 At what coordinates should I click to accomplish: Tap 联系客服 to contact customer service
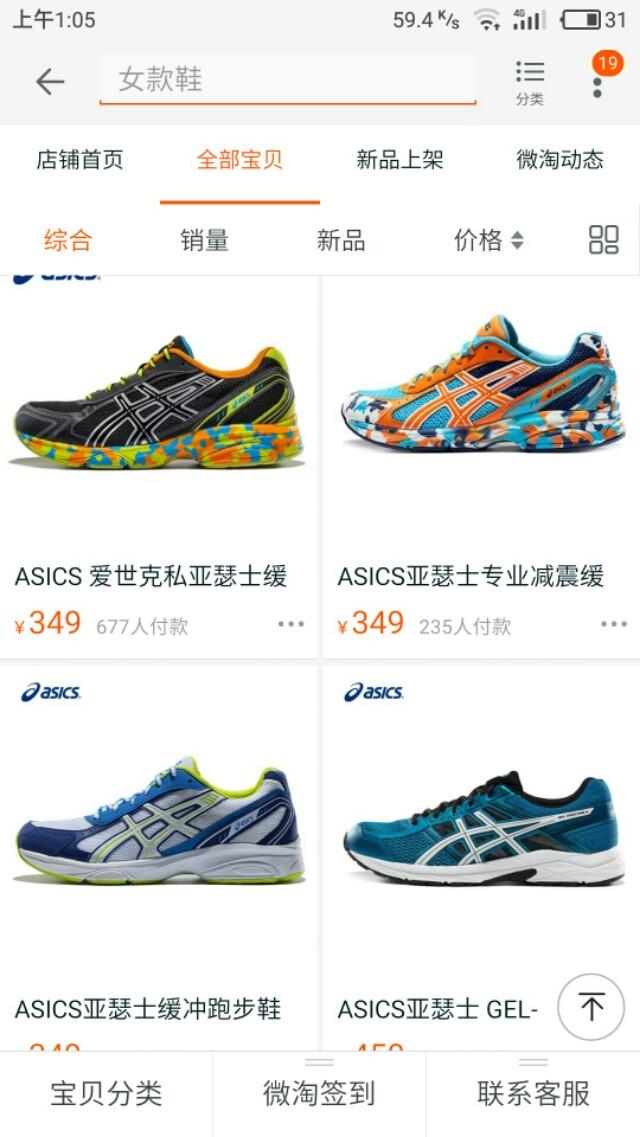(x=533, y=1093)
